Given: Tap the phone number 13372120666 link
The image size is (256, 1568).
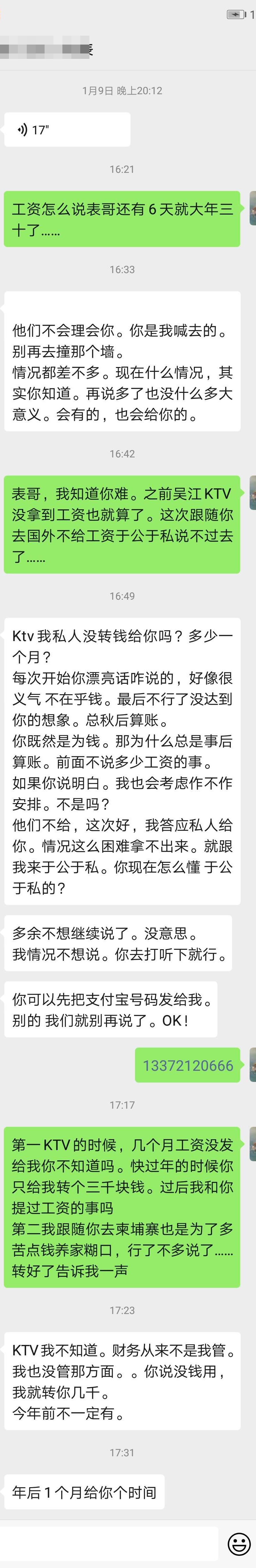Looking at the screenshot, I should 188,1066.
